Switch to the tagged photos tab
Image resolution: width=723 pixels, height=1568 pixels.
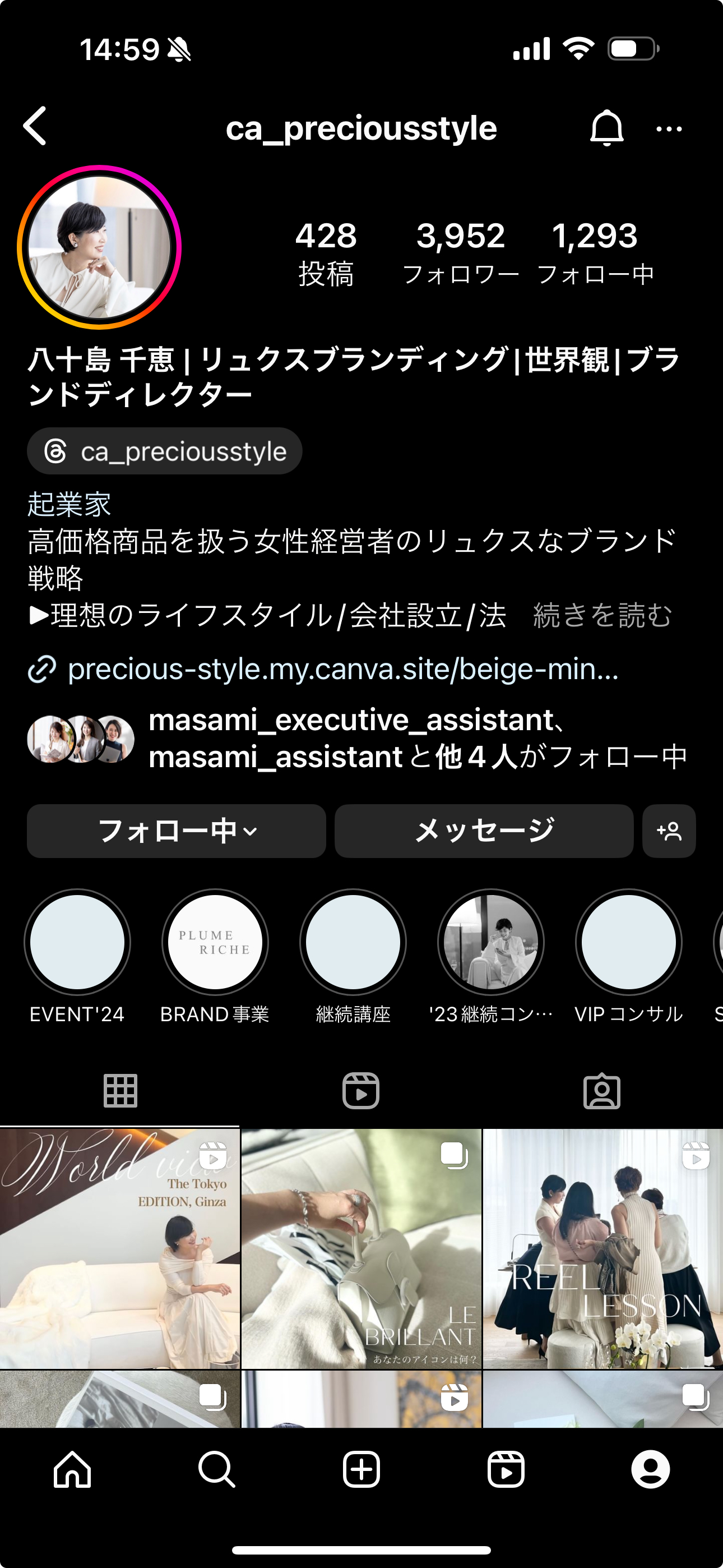(x=602, y=1091)
